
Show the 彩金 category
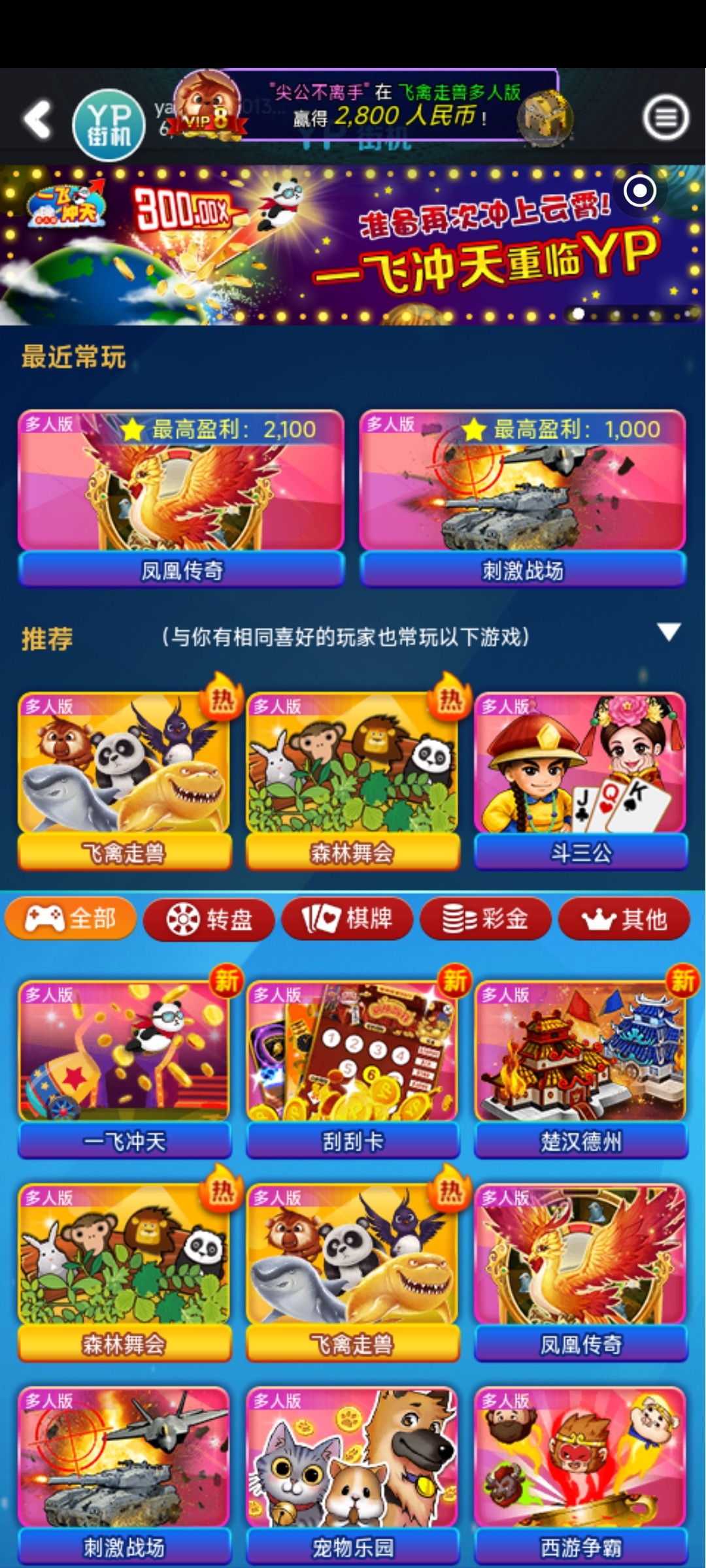(486, 919)
